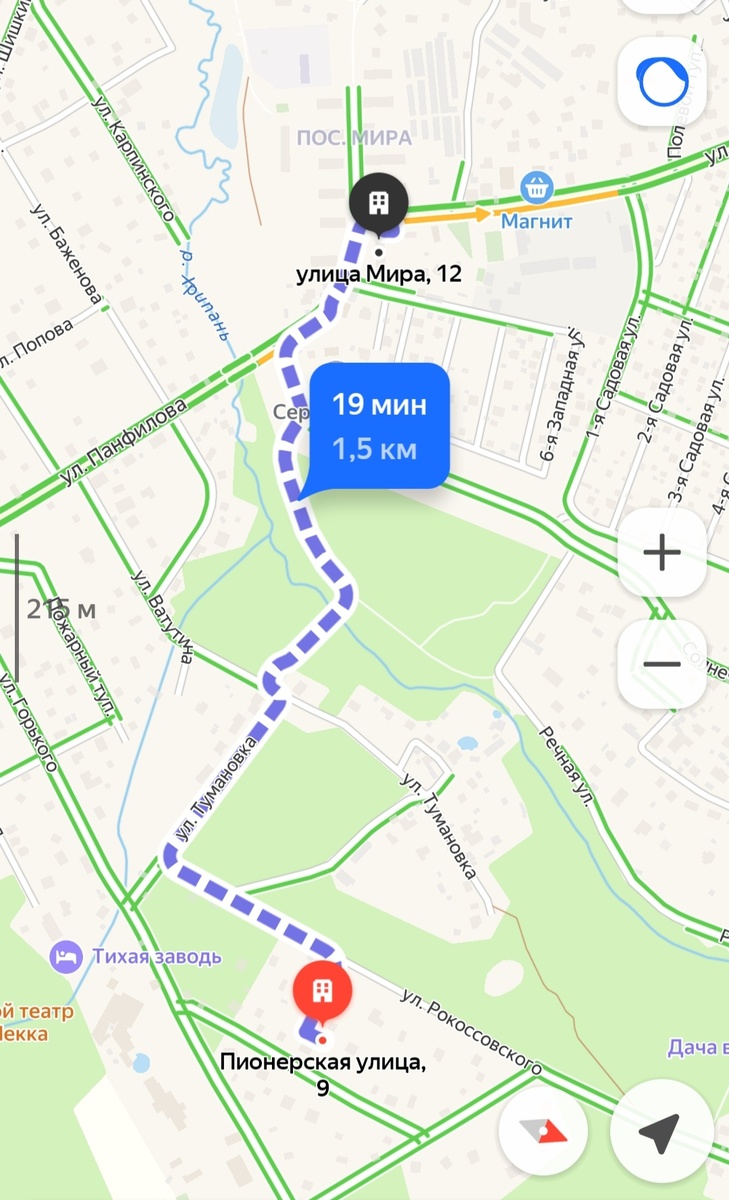Reset map orientation with the compass
Screen dimensions: 729x1200
[x=542, y=1130]
